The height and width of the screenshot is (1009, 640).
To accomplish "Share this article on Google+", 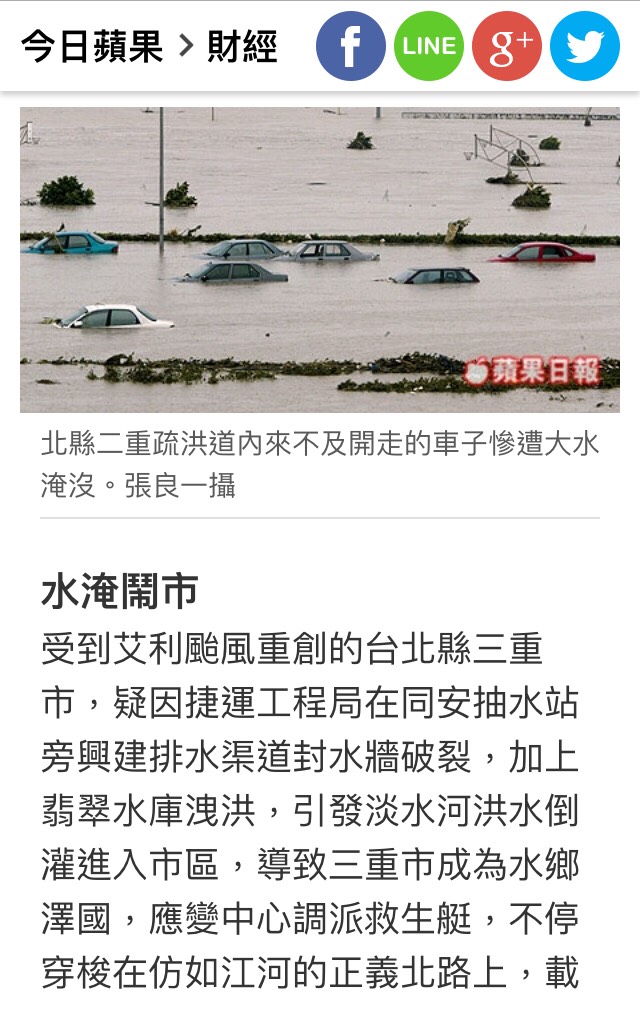I will 507,47.
